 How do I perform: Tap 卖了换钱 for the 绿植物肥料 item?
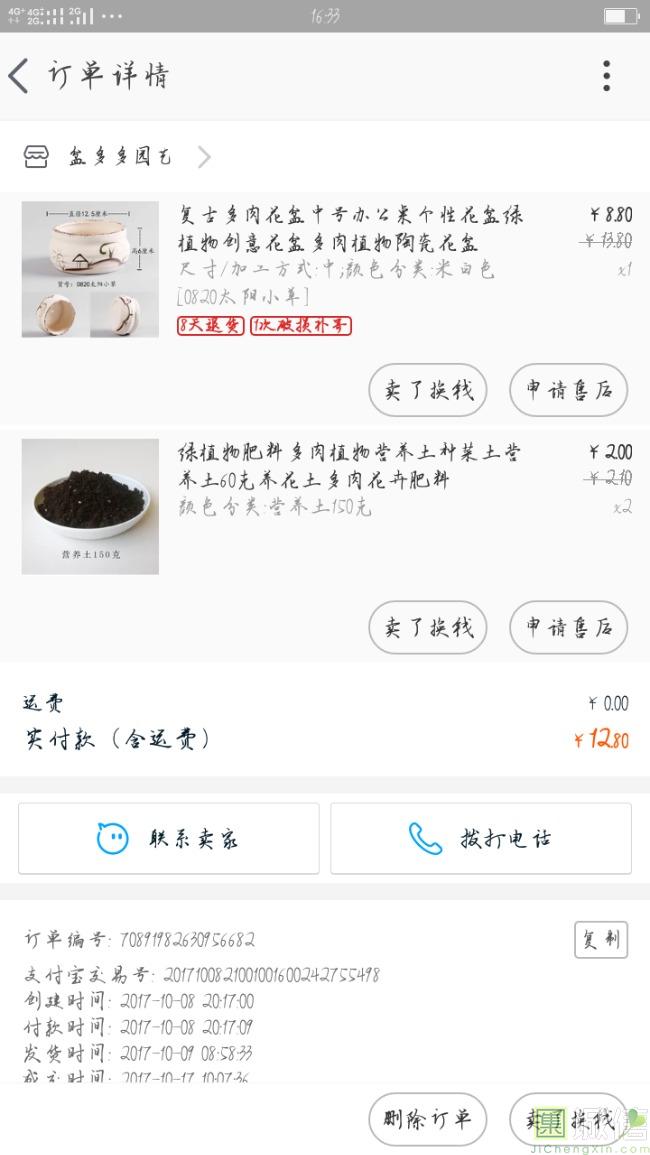[x=428, y=628]
